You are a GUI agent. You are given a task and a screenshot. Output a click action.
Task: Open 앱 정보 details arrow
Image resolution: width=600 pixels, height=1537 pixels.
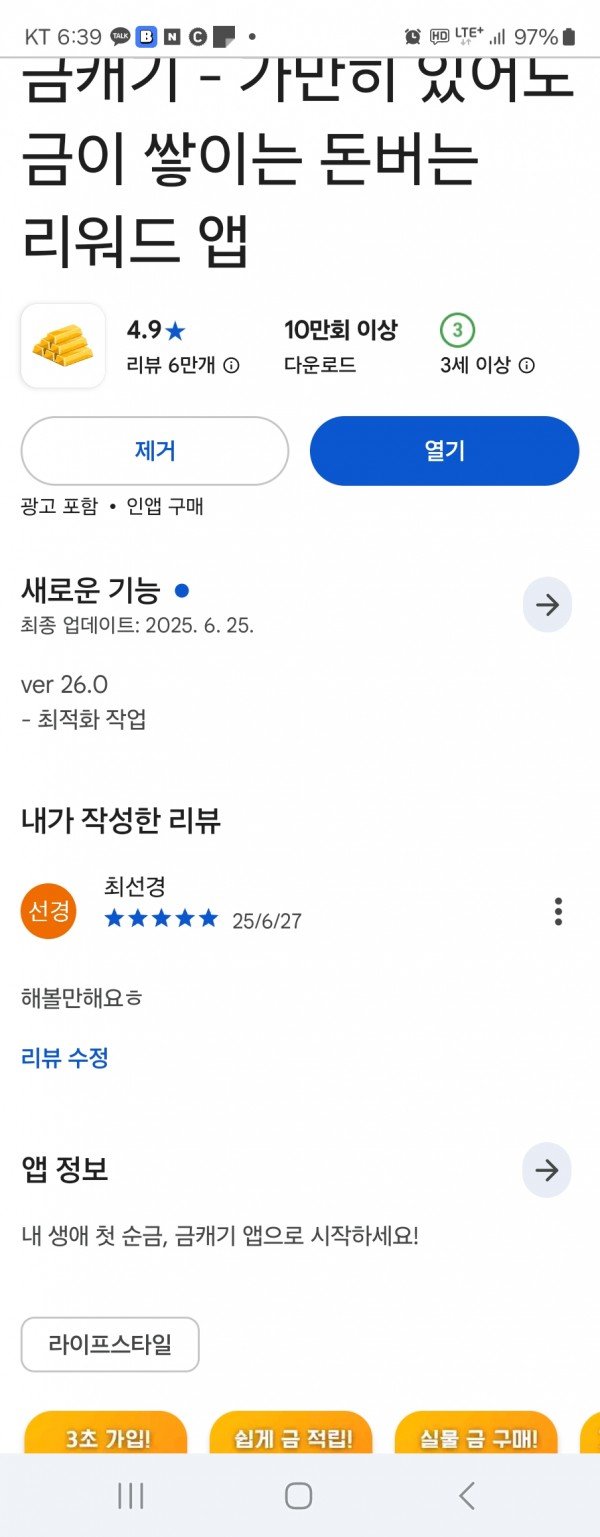(x=547, y=1171)
